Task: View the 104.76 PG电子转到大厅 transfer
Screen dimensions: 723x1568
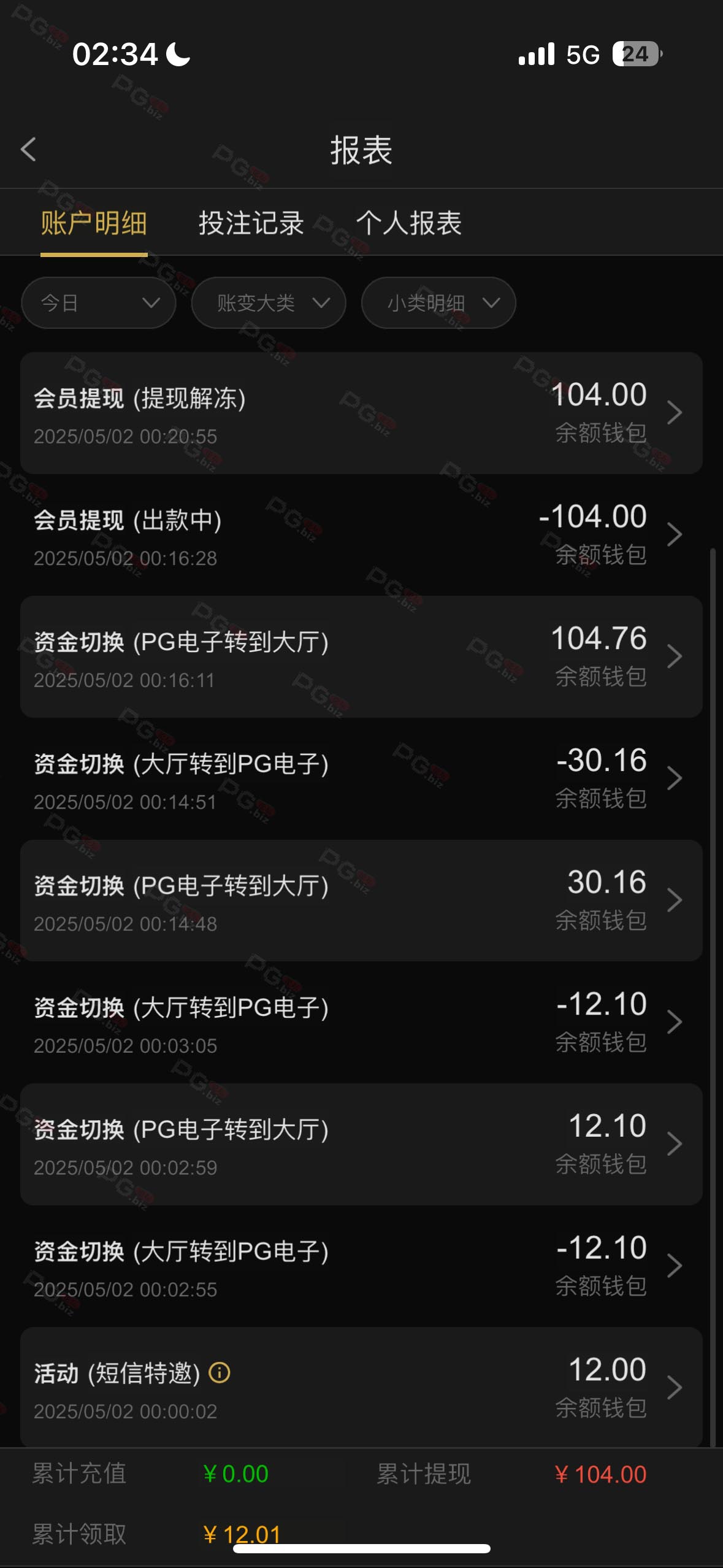Action: coord(361,656)
